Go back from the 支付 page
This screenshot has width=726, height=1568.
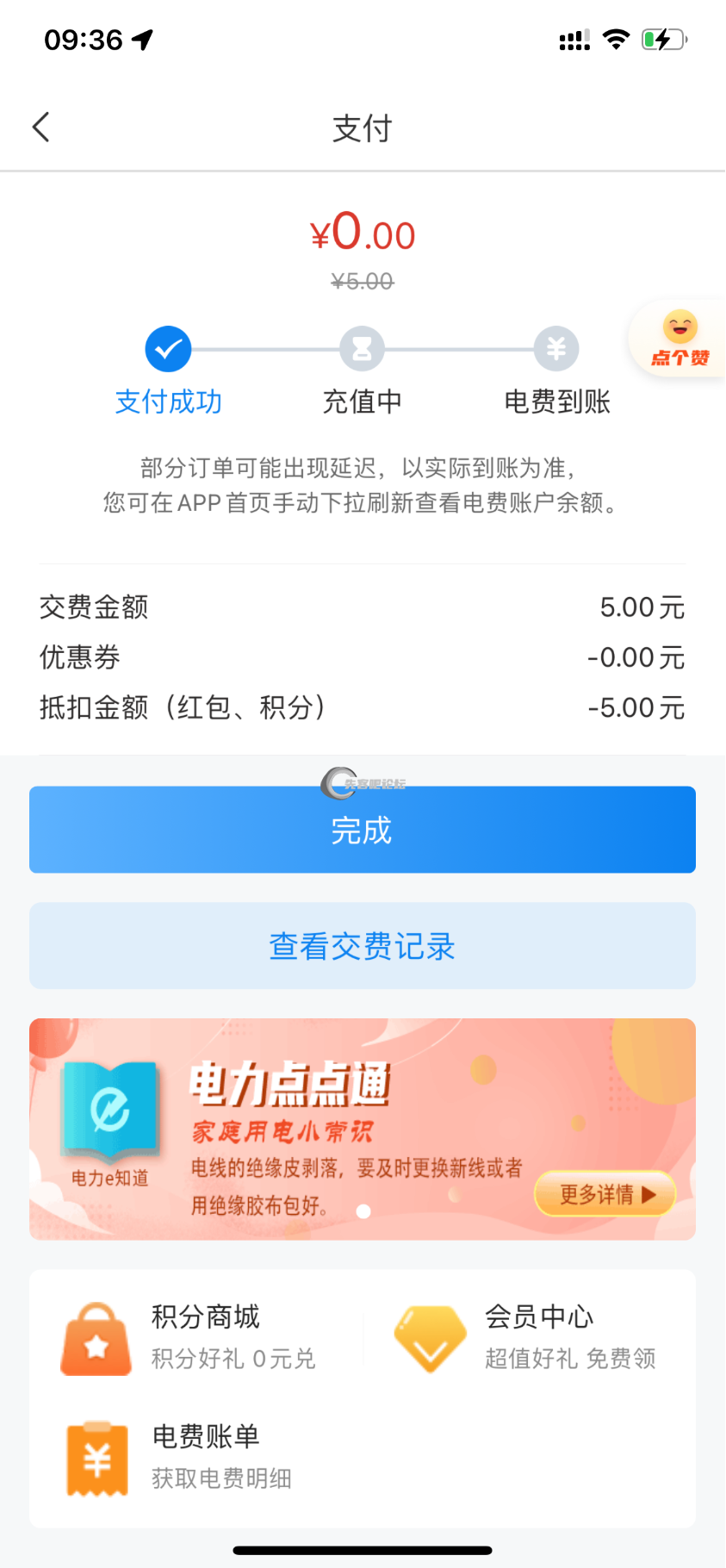[40, 128]
